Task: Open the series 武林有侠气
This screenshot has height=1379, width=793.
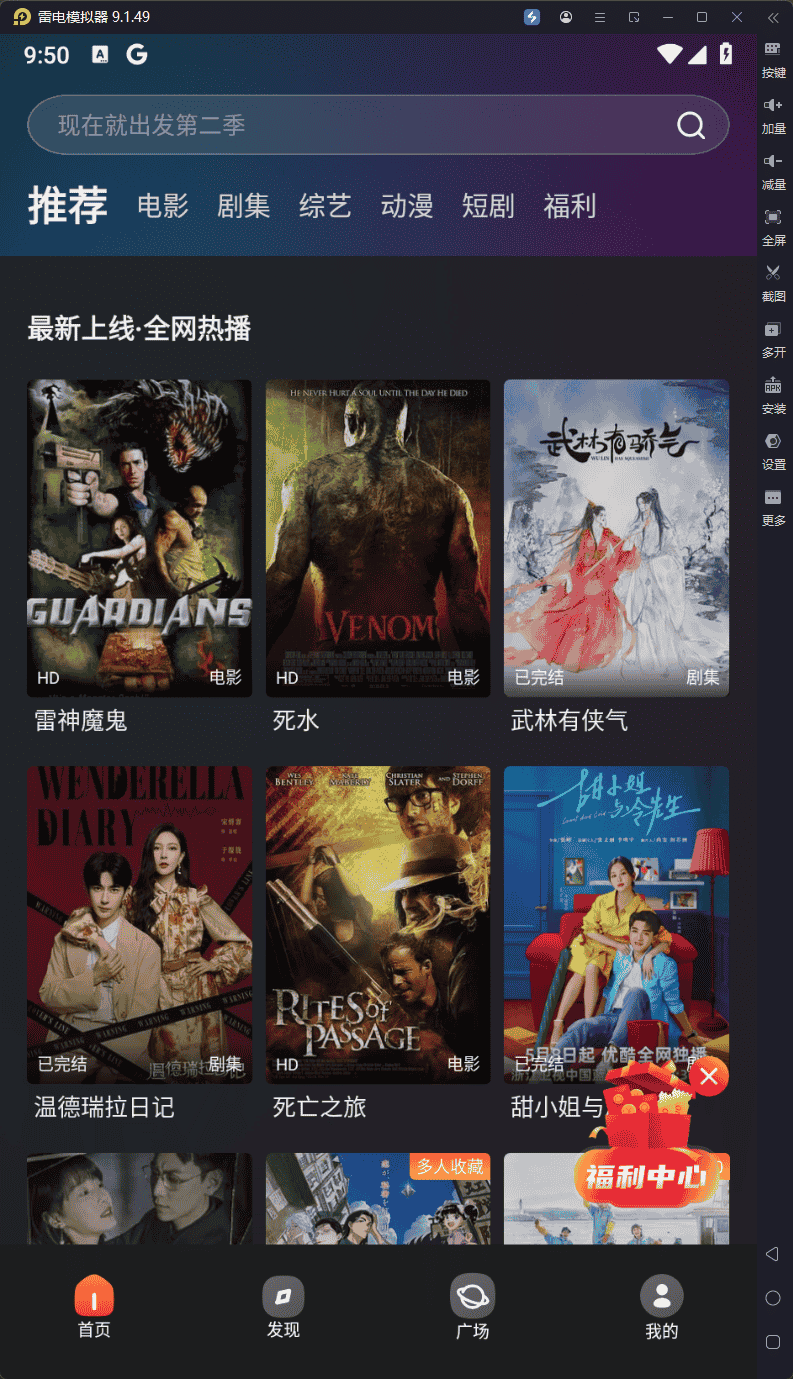Action: [x=616, y=538]
